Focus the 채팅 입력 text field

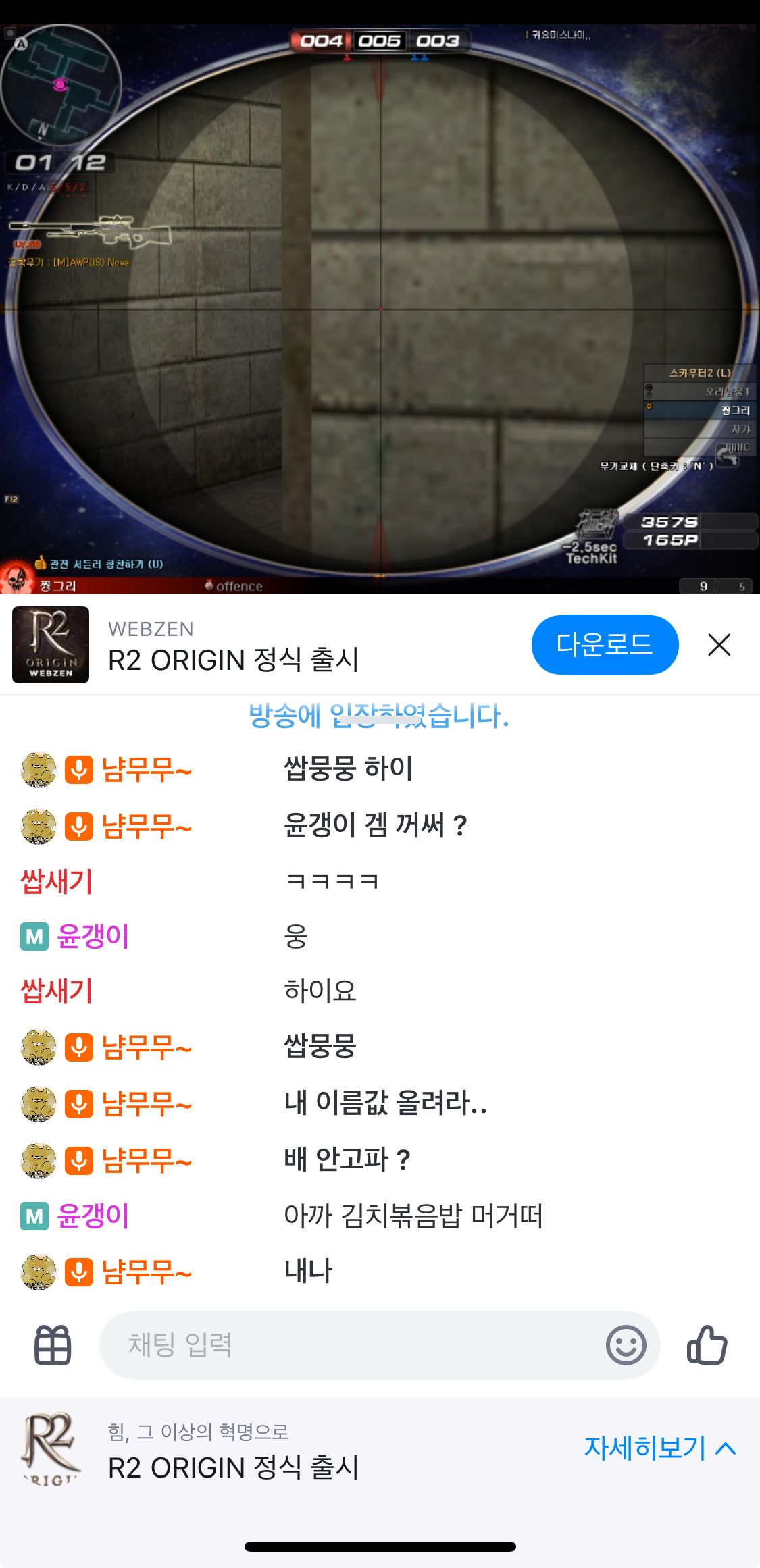point(351,1345)
